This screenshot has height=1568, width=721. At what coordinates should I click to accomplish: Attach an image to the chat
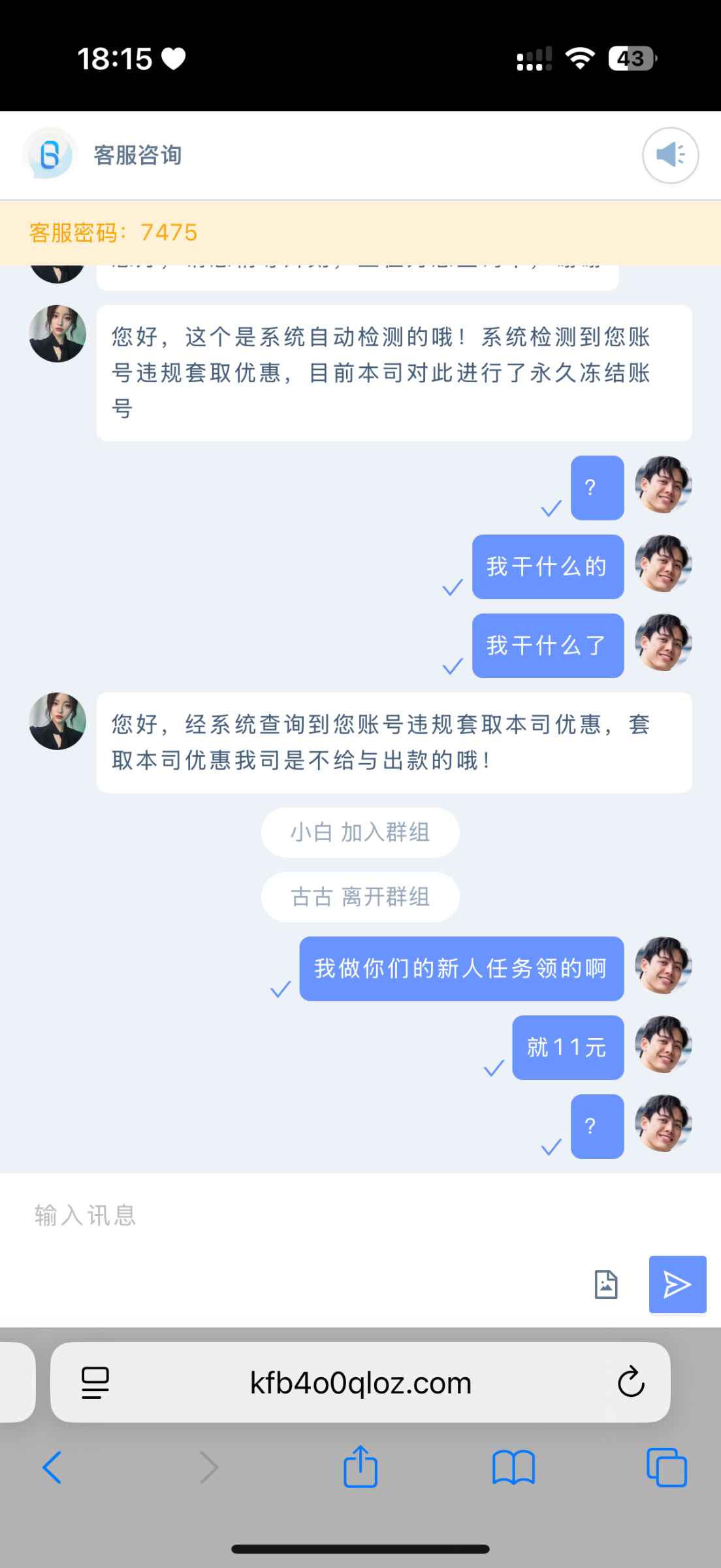pos(605,1284)
